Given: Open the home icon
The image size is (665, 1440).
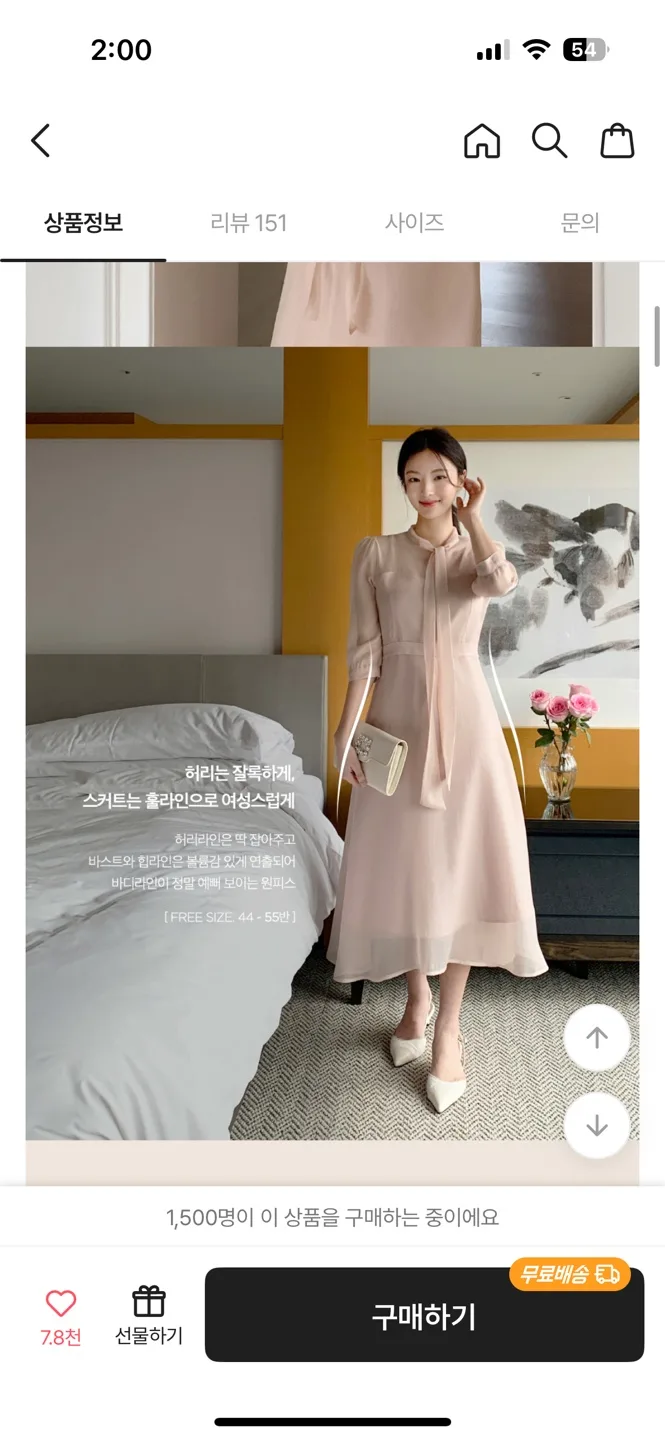Looking at the screenshot, I should tap(482, 141).
